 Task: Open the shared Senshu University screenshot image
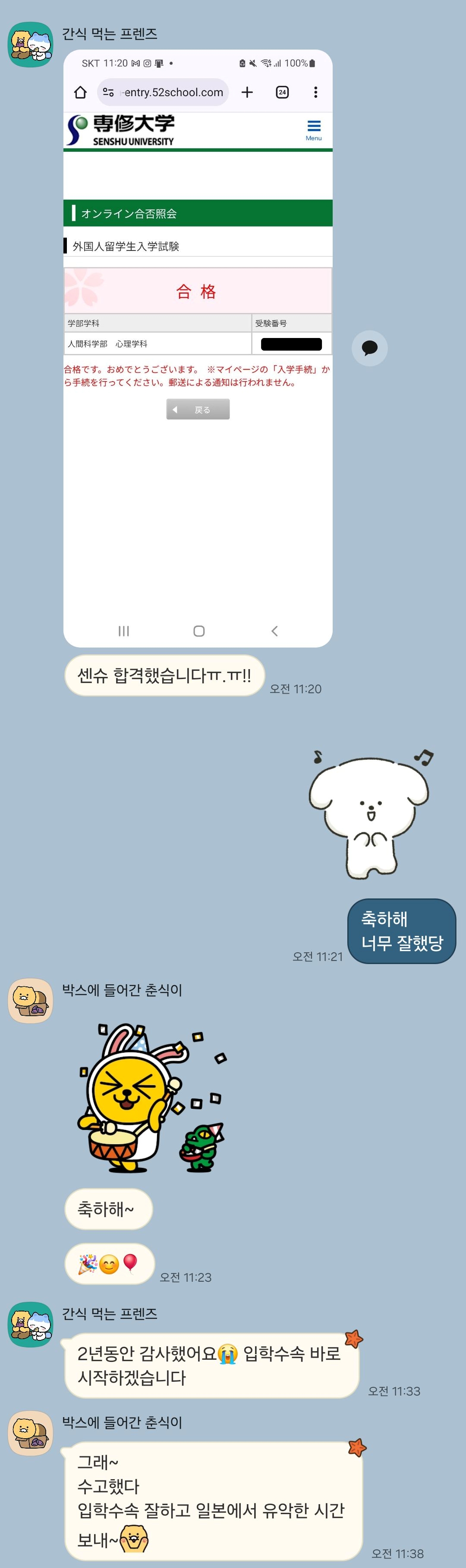click(197, 347)
